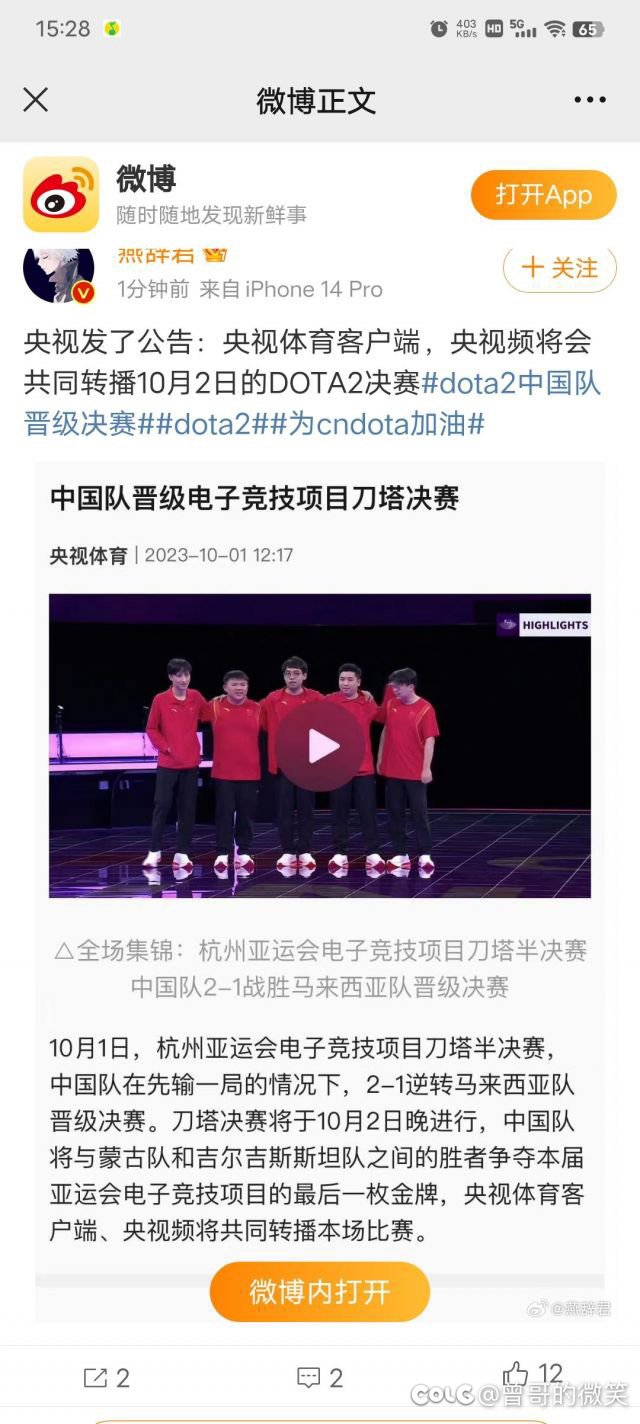Play the highlights video

320,746
